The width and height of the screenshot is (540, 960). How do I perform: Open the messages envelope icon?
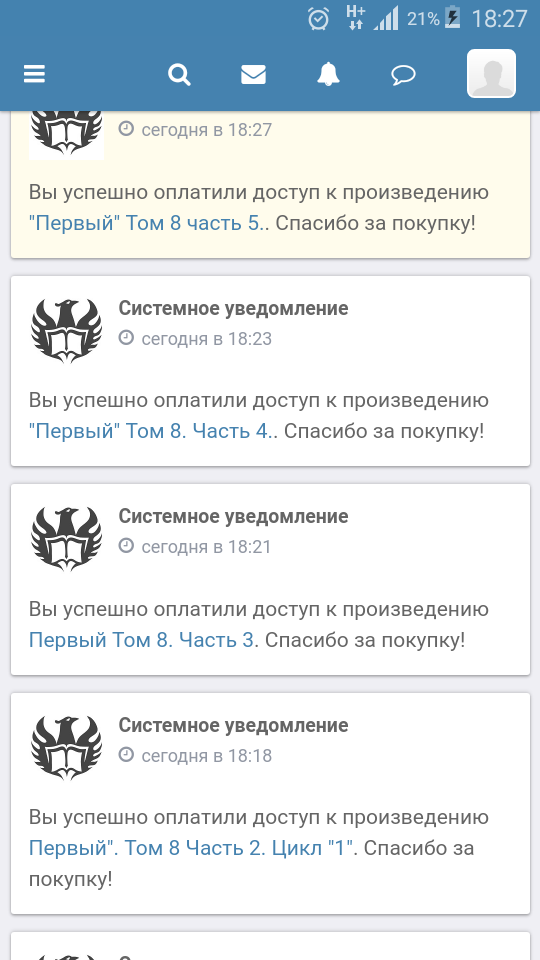253,75
